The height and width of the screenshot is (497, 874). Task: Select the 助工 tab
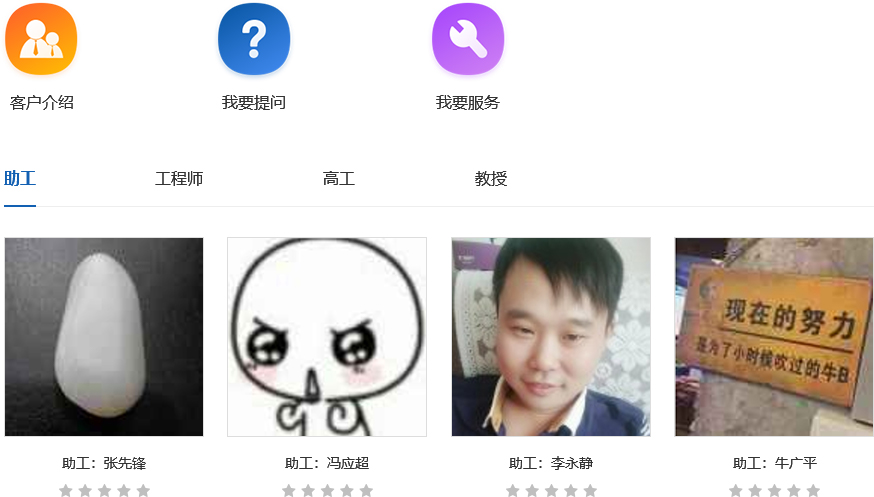pyautogui.click(x=20, y=179)
